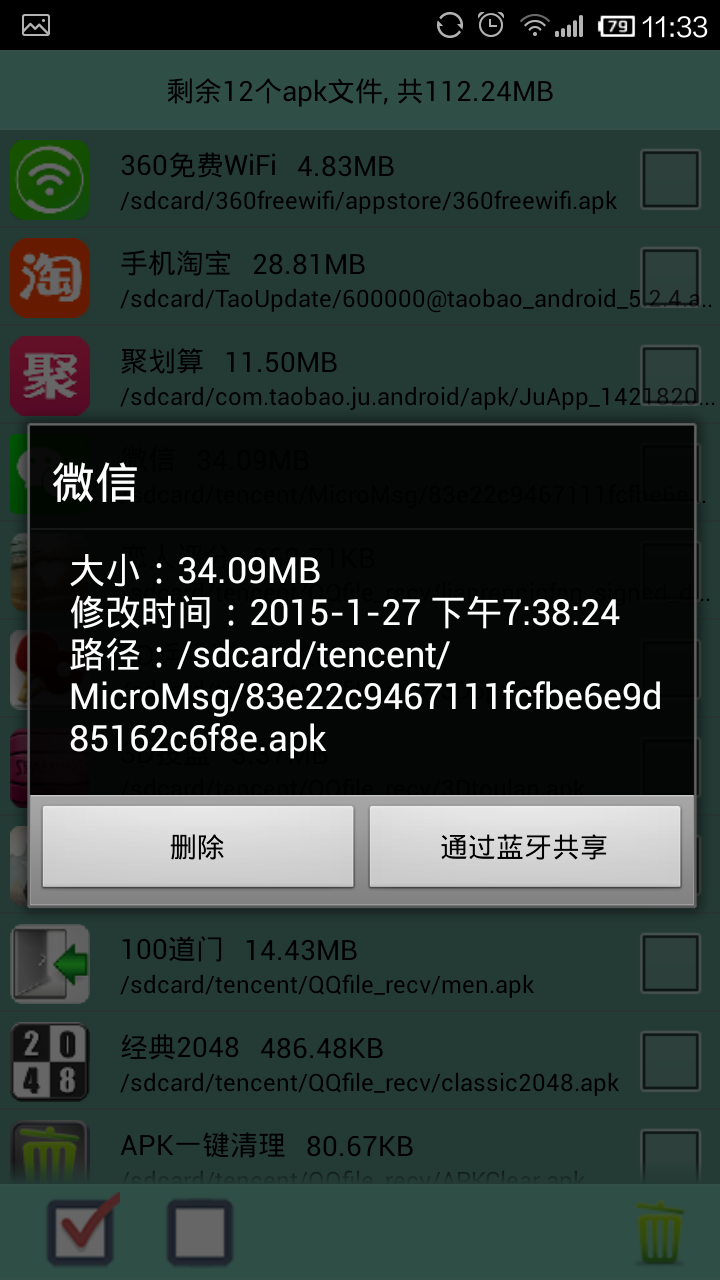Tick the 100道门 checkbox
The height and width of the screenshot is (1280, 720).
point(670,964)
